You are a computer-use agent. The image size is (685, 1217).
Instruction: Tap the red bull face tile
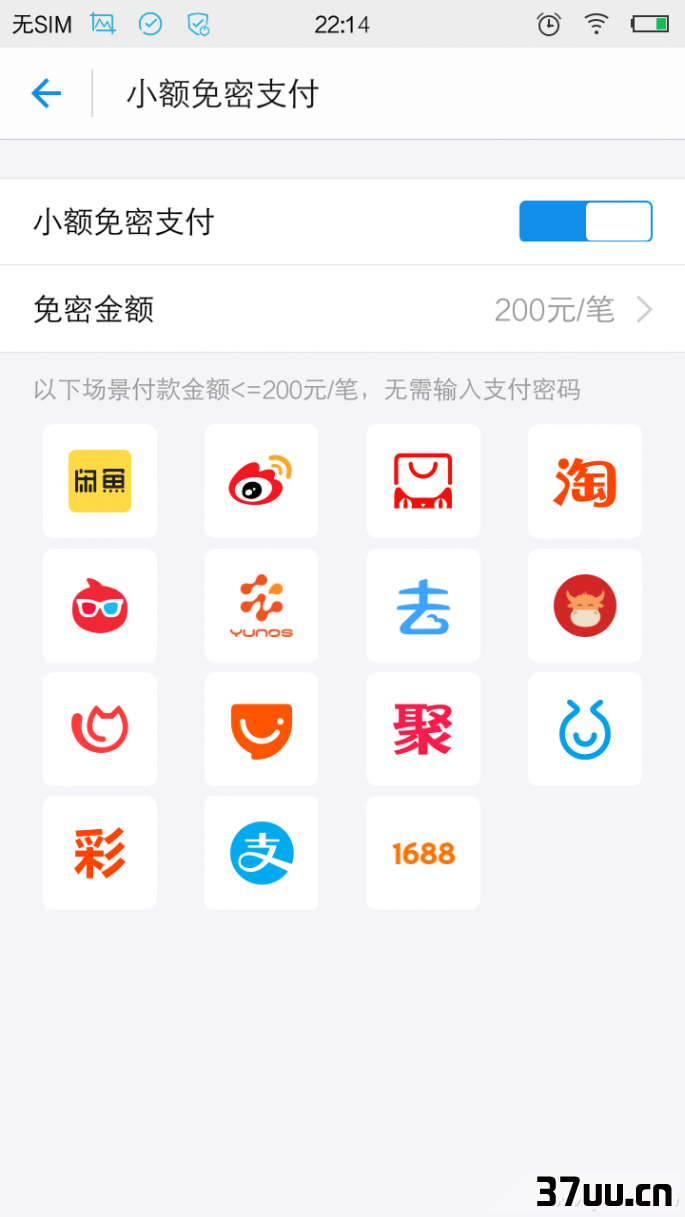tap(585, 605)
